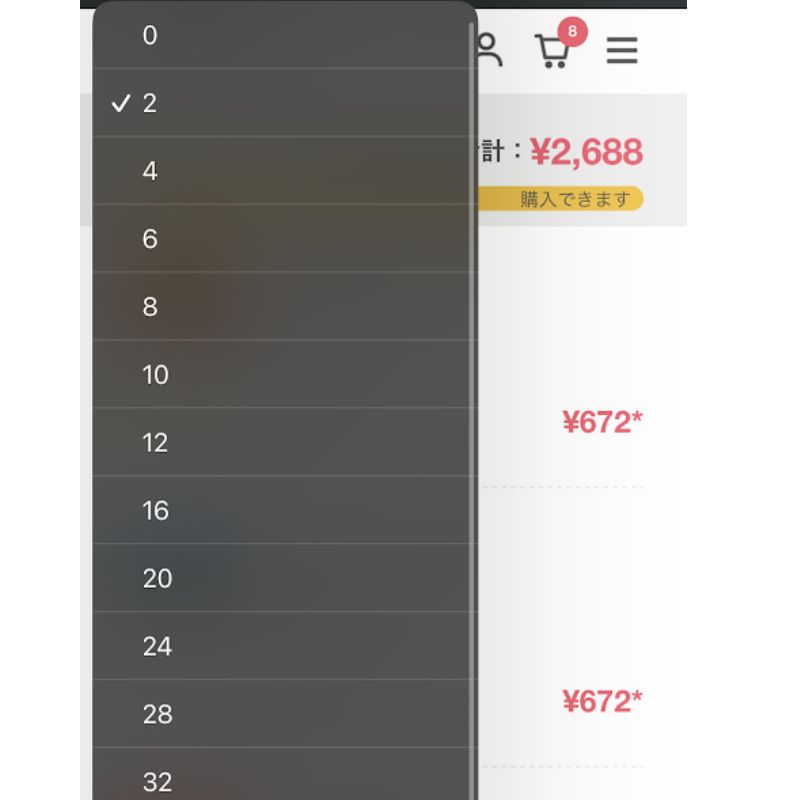Choose the checked quantity 2 option
The height and width of the screenshot is (800, 800).
click(150, 103)
